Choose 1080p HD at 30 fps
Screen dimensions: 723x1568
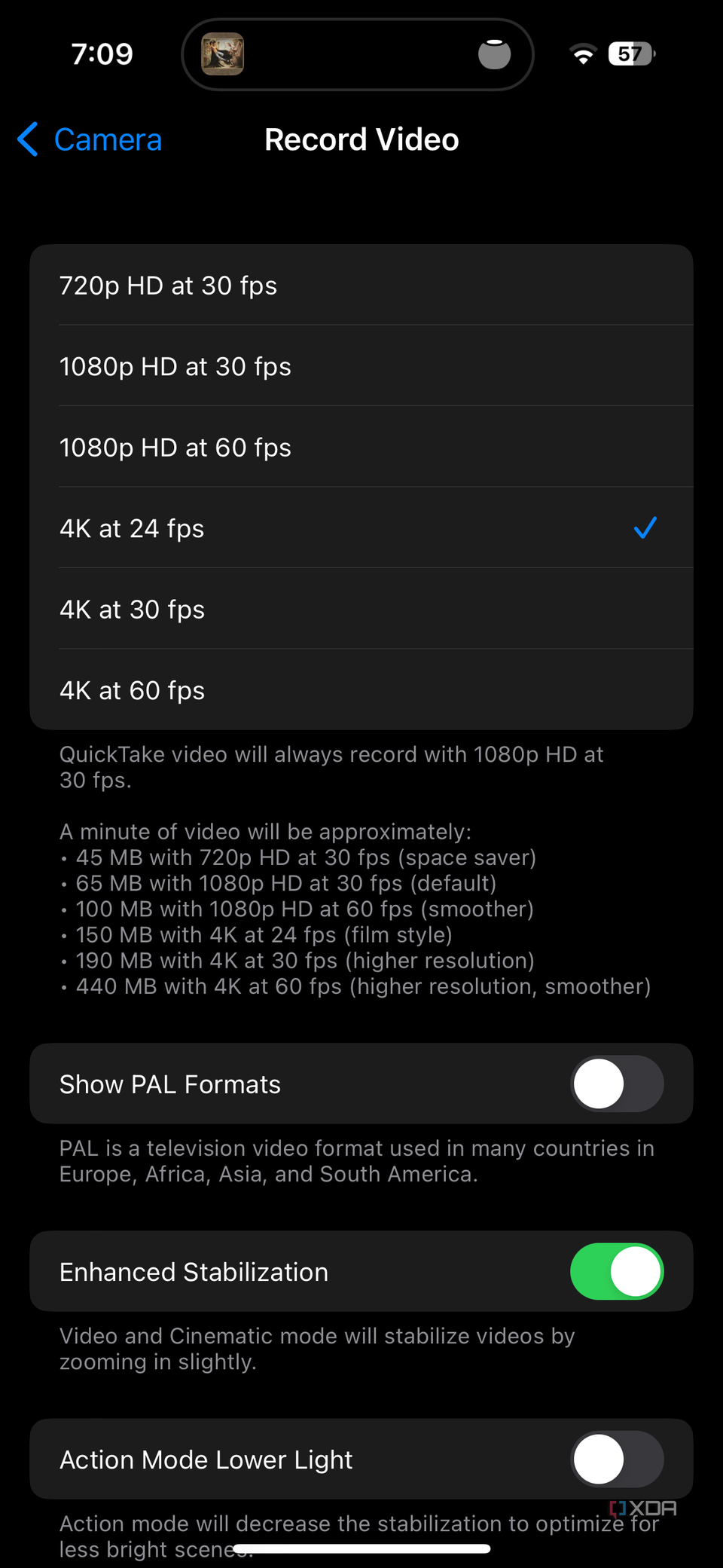pos(360,366)
